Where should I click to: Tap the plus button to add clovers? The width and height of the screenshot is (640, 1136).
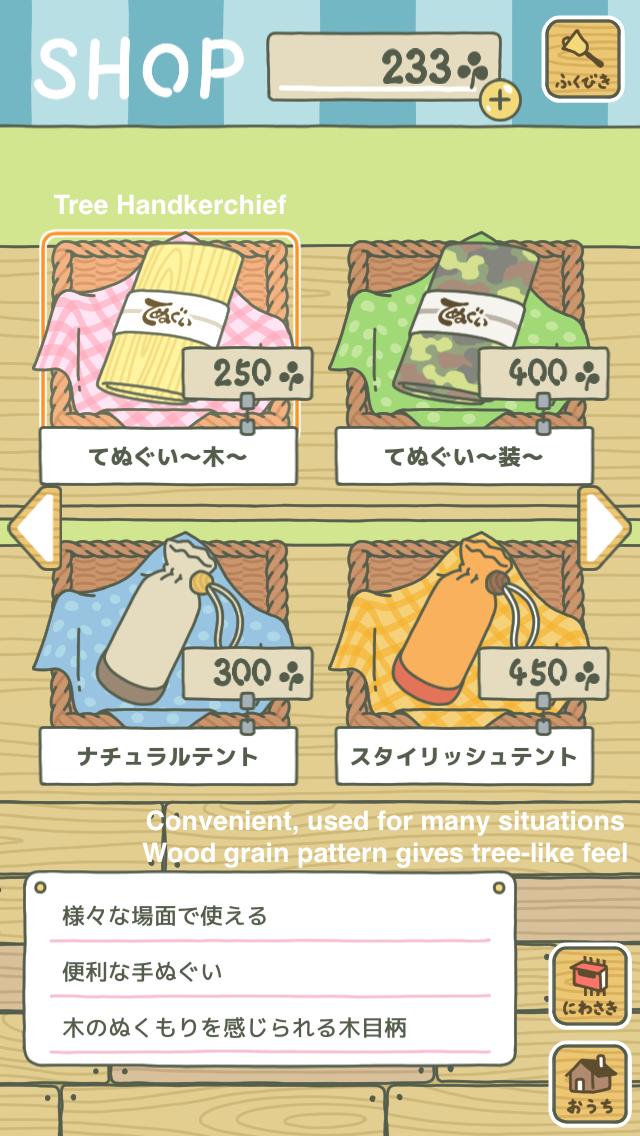[500, 98]
